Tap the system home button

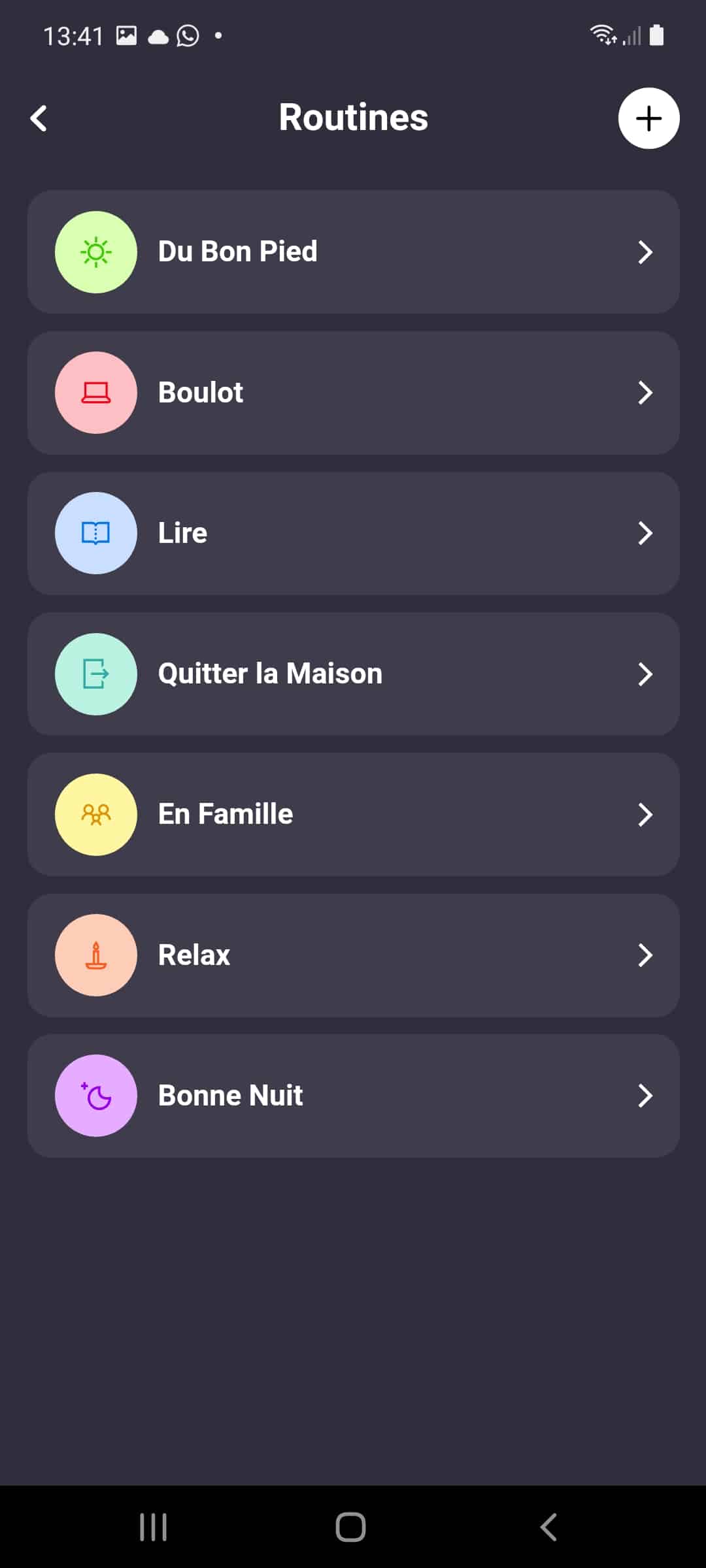pos(350,1527)
